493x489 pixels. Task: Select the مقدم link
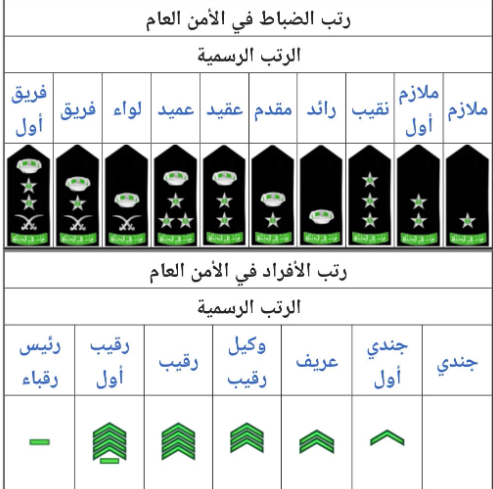pyautogui.click(x=273, y=110)
